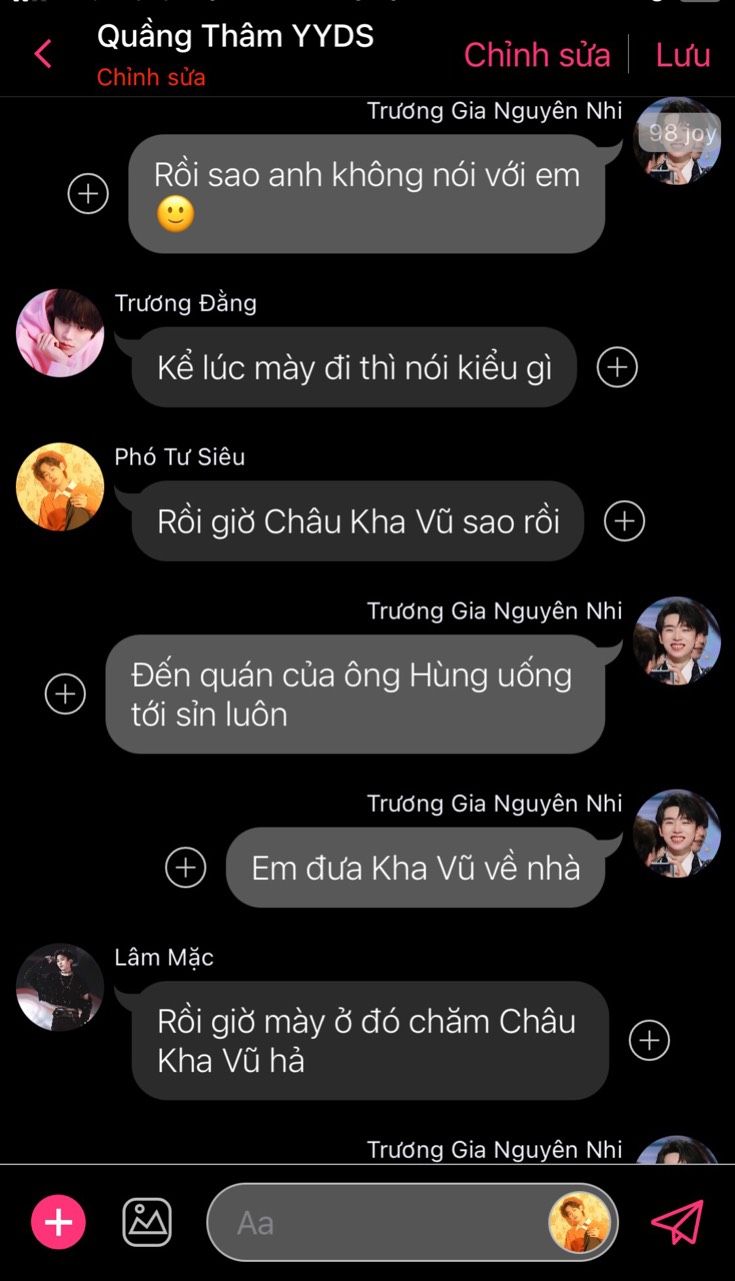Open Lâm Mặc's avatar
The height and width of the screenshot is (1281, 735).
[60, 987]
